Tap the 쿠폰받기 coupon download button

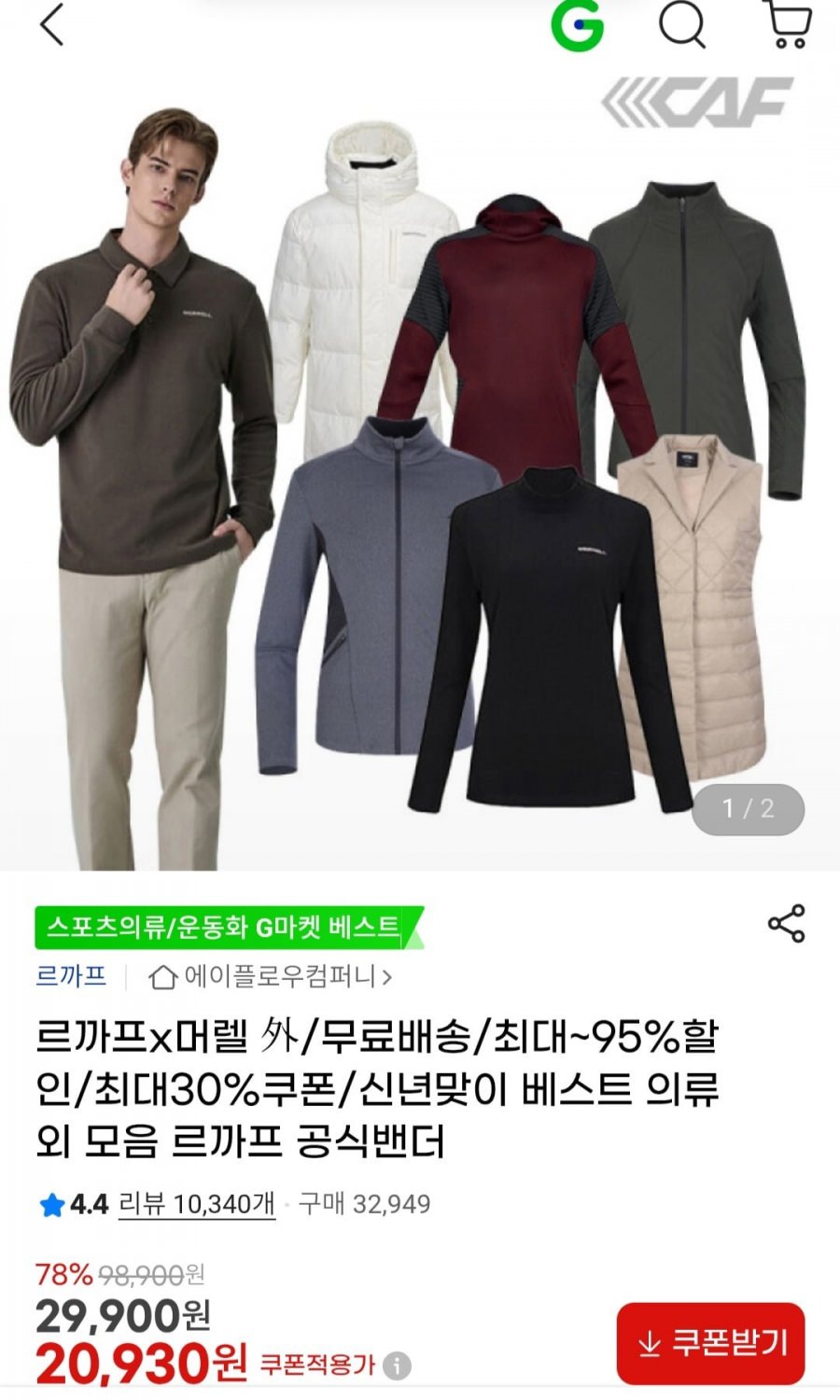pyautogui.click(x=710, y=1343)
